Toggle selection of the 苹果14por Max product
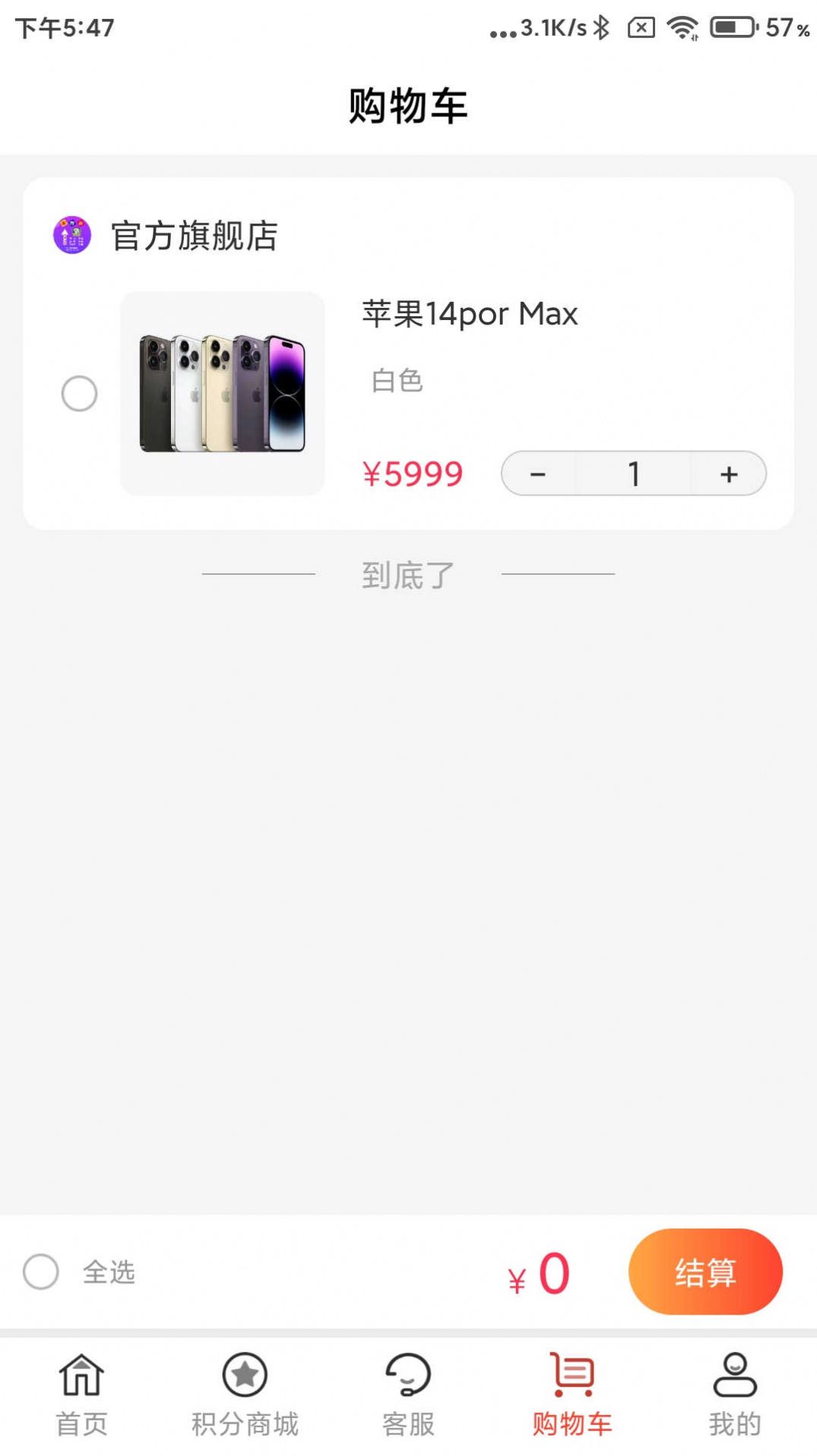Image resolution: width=817 pixels, height=1456 pixels. point(78,394)
